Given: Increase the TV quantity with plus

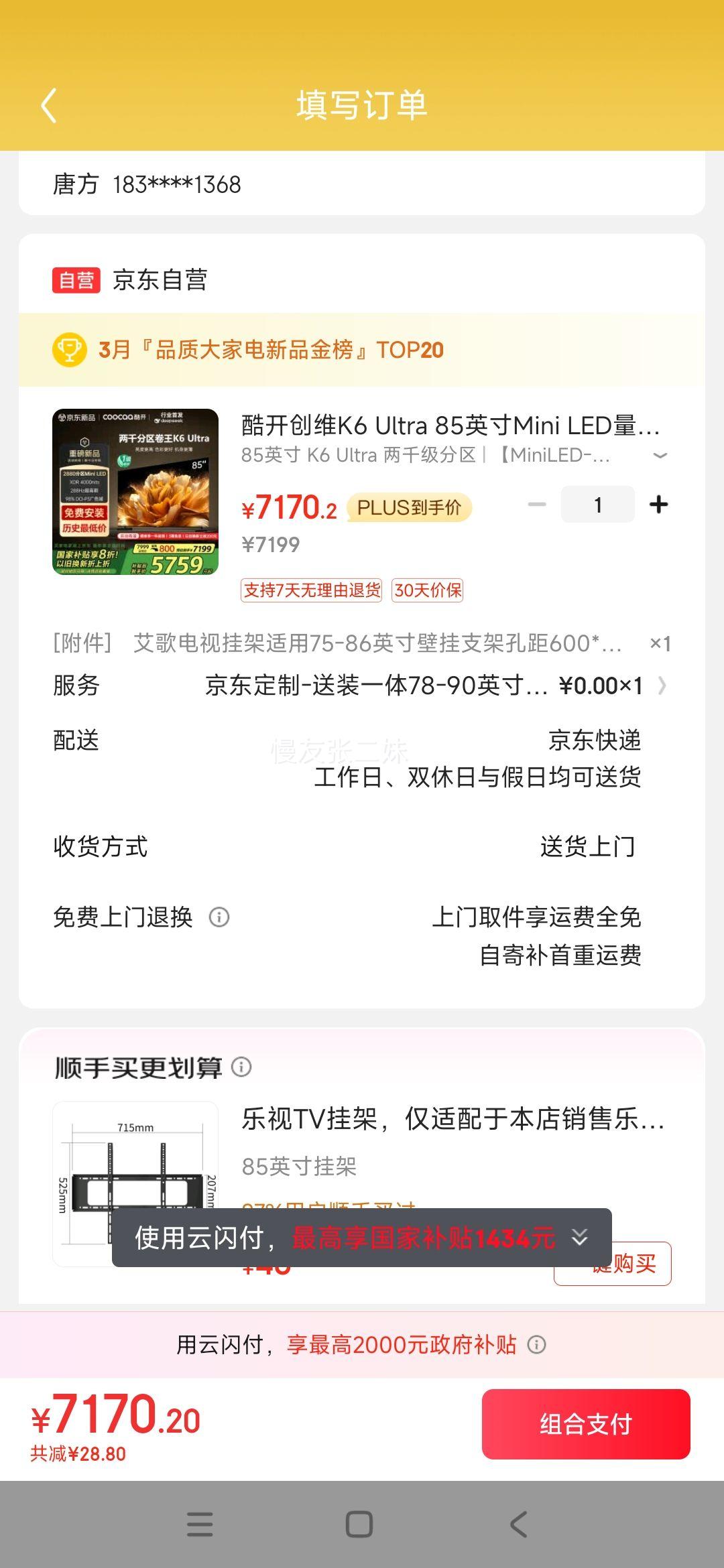Looking at the screenshot, I should [658, 505].
